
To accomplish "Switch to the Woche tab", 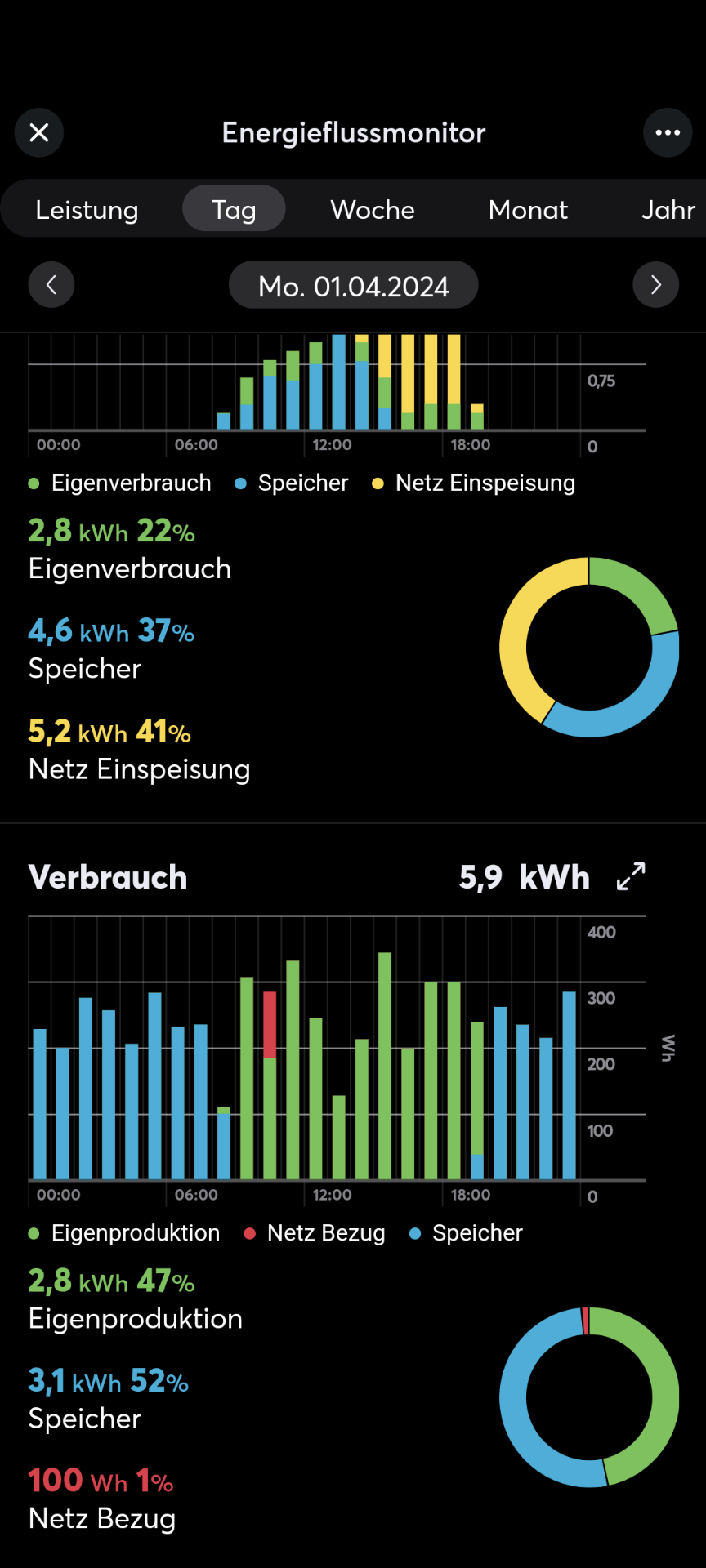I will (x=373, y=210).
